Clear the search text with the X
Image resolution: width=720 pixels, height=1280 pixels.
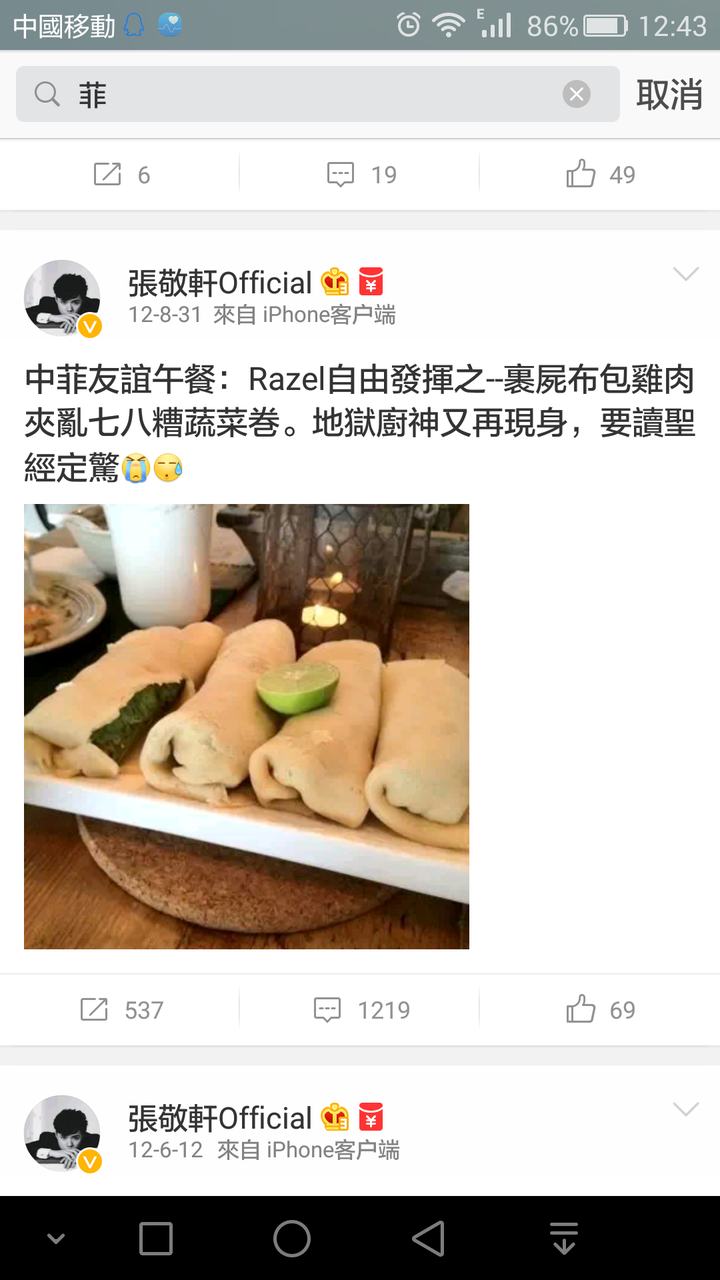[576, 95]
